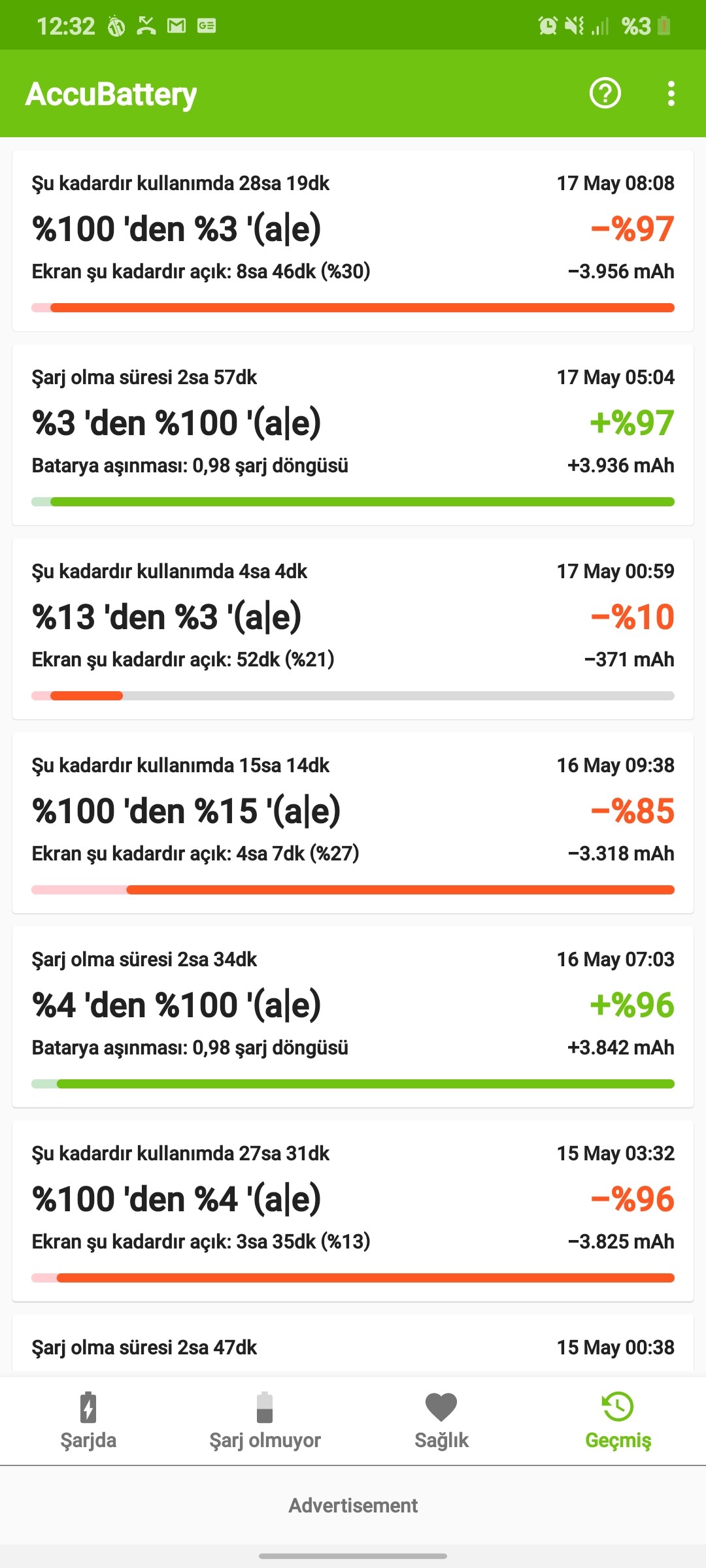Open the 15 May 00:38 charging session card

pyautogui.click(x=353, y=1346)
